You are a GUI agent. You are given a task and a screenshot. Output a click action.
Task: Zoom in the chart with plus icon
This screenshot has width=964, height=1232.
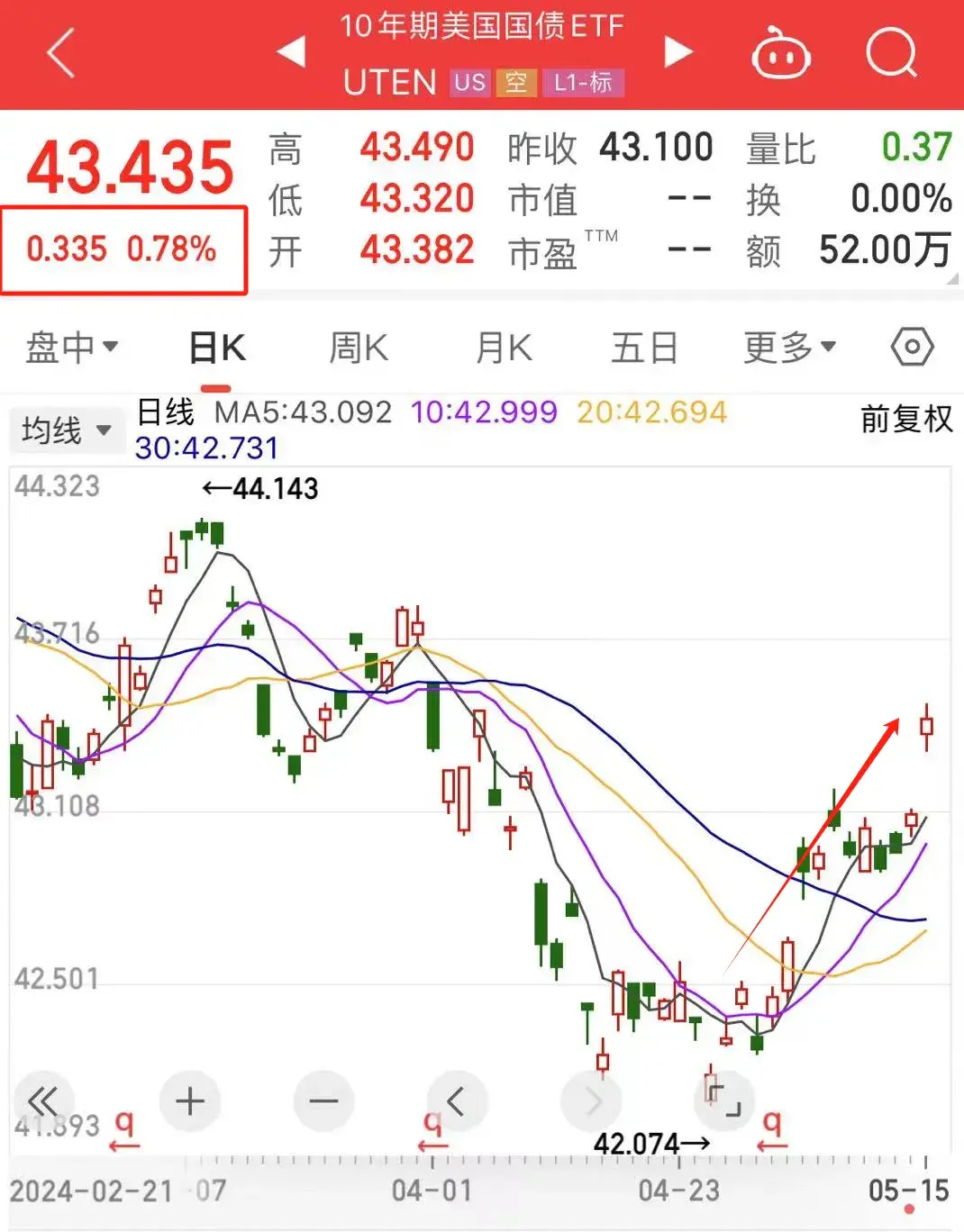coord(189,1101)
